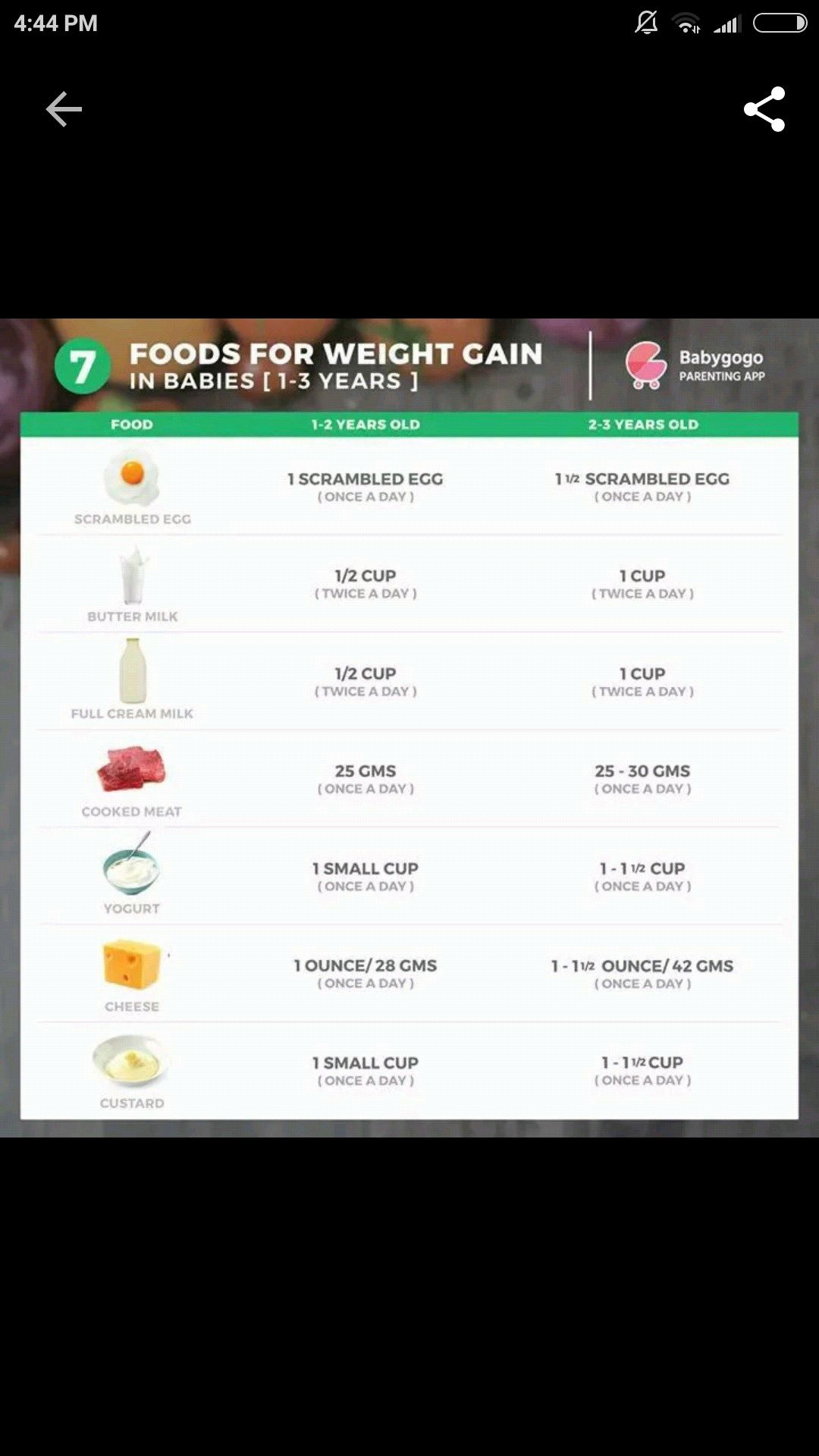Image resolution: width=819 pixels, height=1456 pixels.
Task: Go back using the arrow icon
Action: click(64, 110)
